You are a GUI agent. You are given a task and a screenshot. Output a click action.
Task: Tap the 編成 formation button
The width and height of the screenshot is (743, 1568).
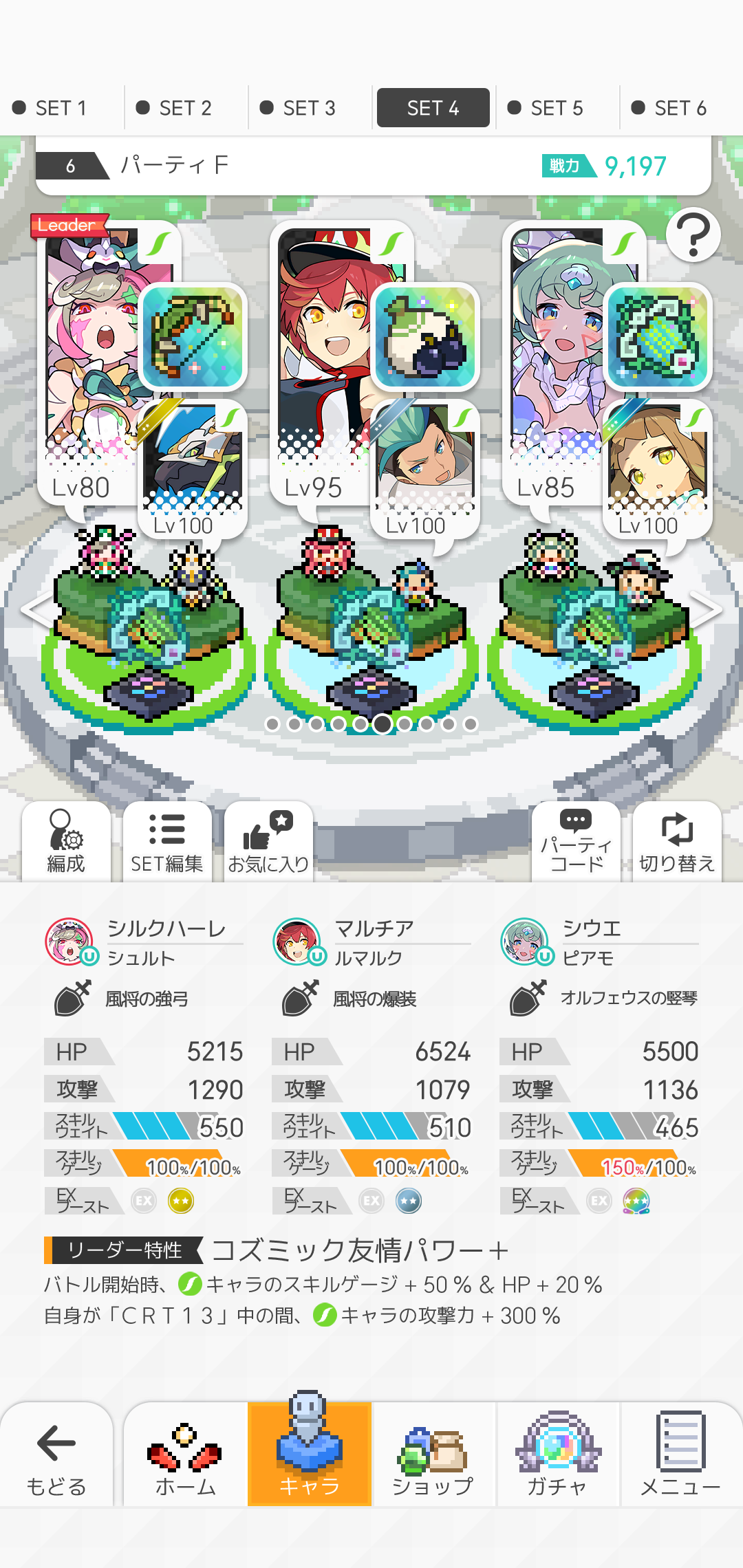pos(66,842)
